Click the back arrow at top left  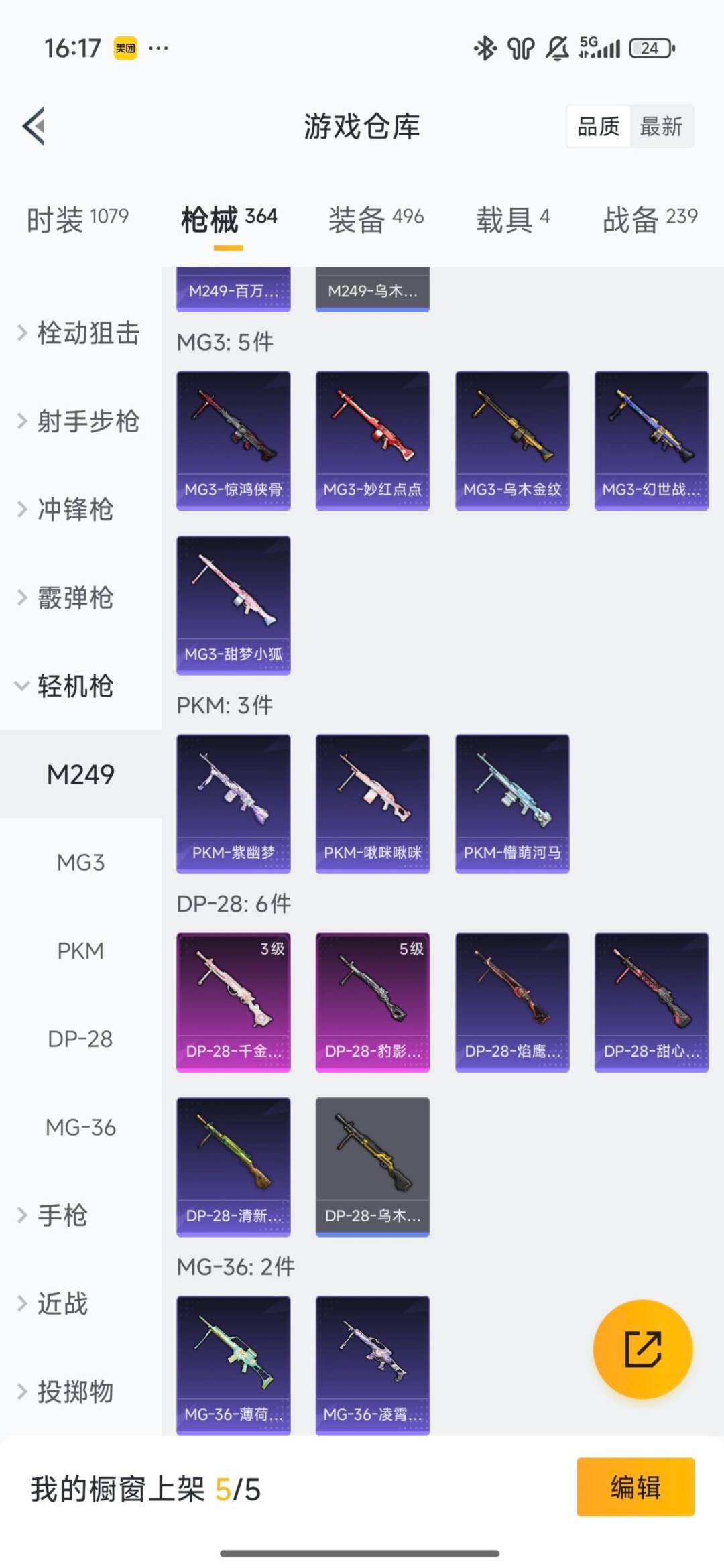click(x=35, y=126)
